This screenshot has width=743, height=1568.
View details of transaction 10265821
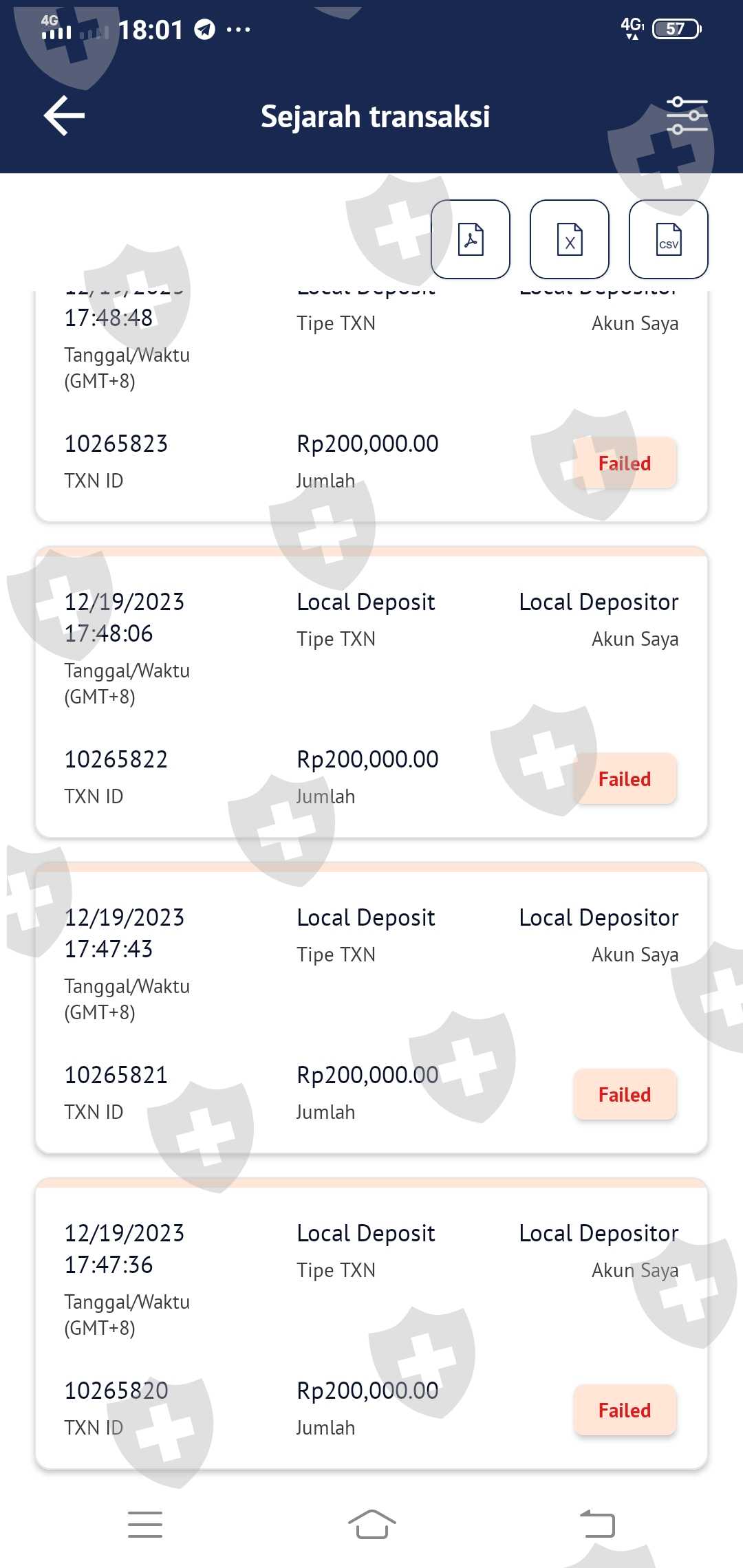371,1011
